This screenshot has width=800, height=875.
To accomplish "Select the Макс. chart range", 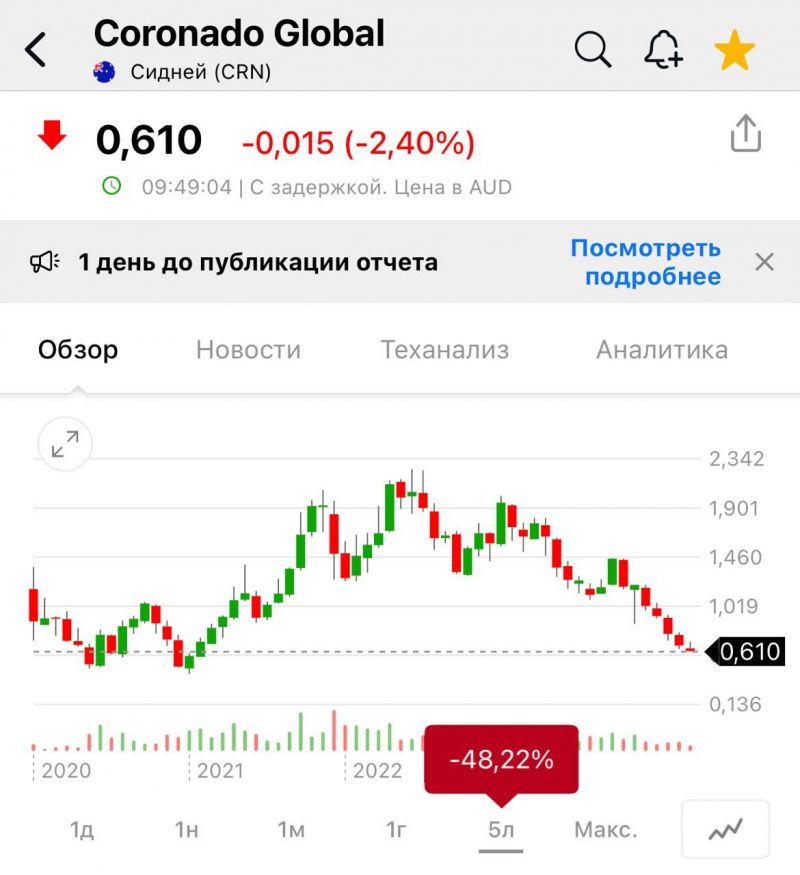I will (x=606, y=830).
